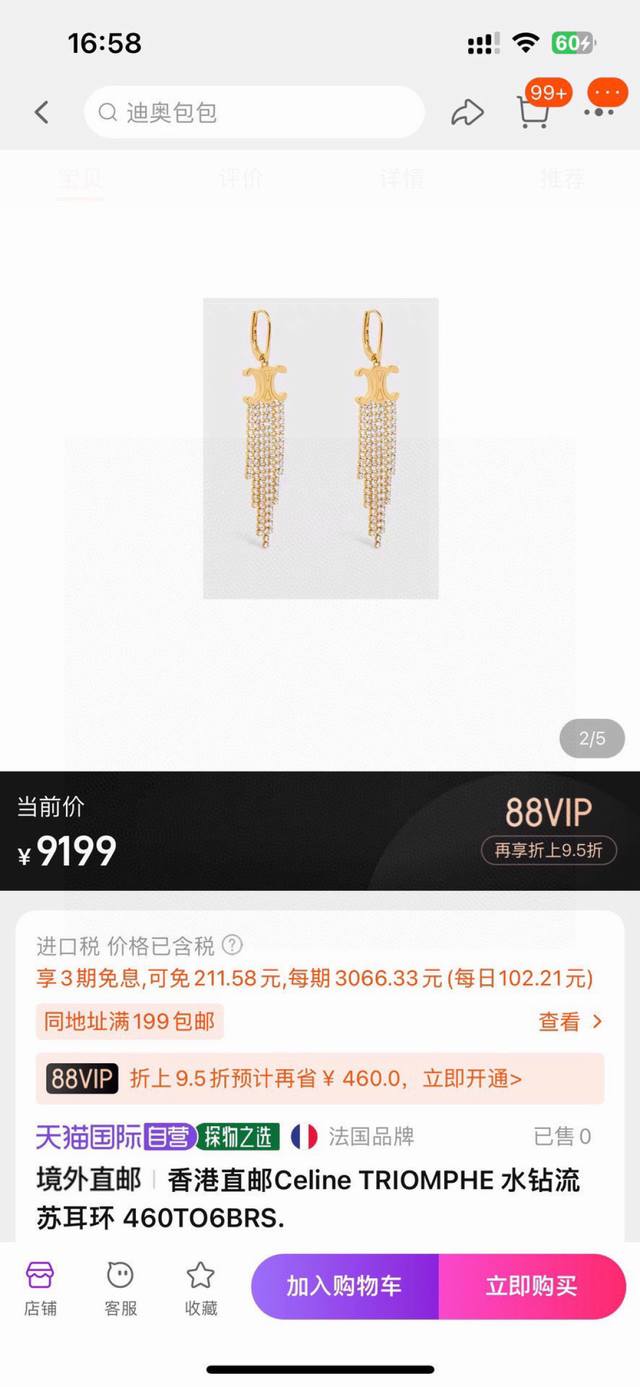This screenshot has height=1387, width=640.
Task: View the Celine earrings product image
Action: 320,448
